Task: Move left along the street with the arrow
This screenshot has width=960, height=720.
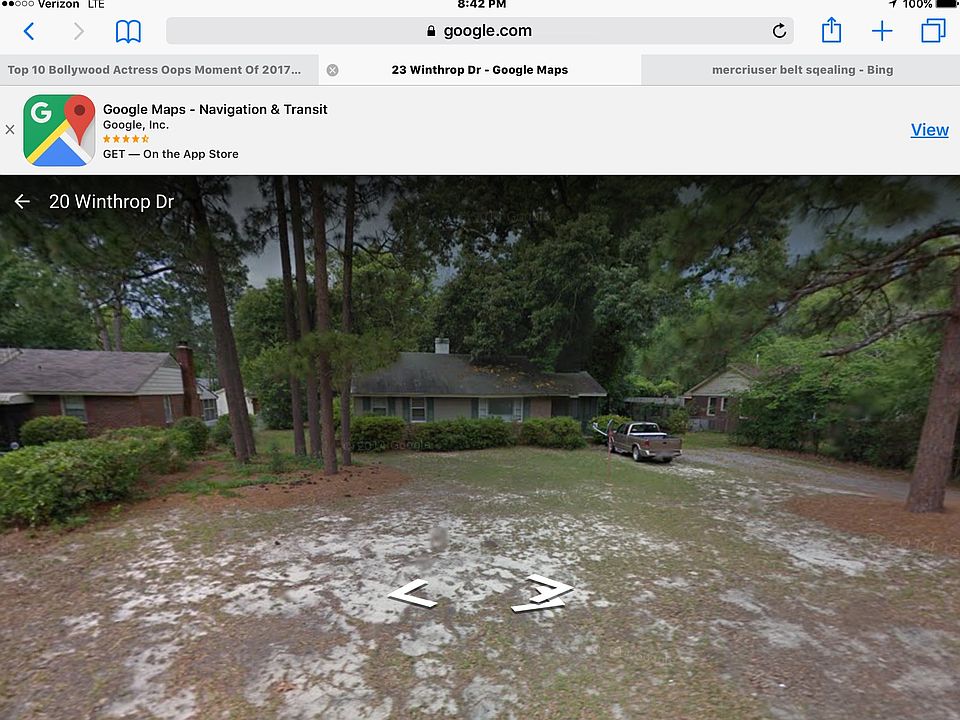Action: 413,594
